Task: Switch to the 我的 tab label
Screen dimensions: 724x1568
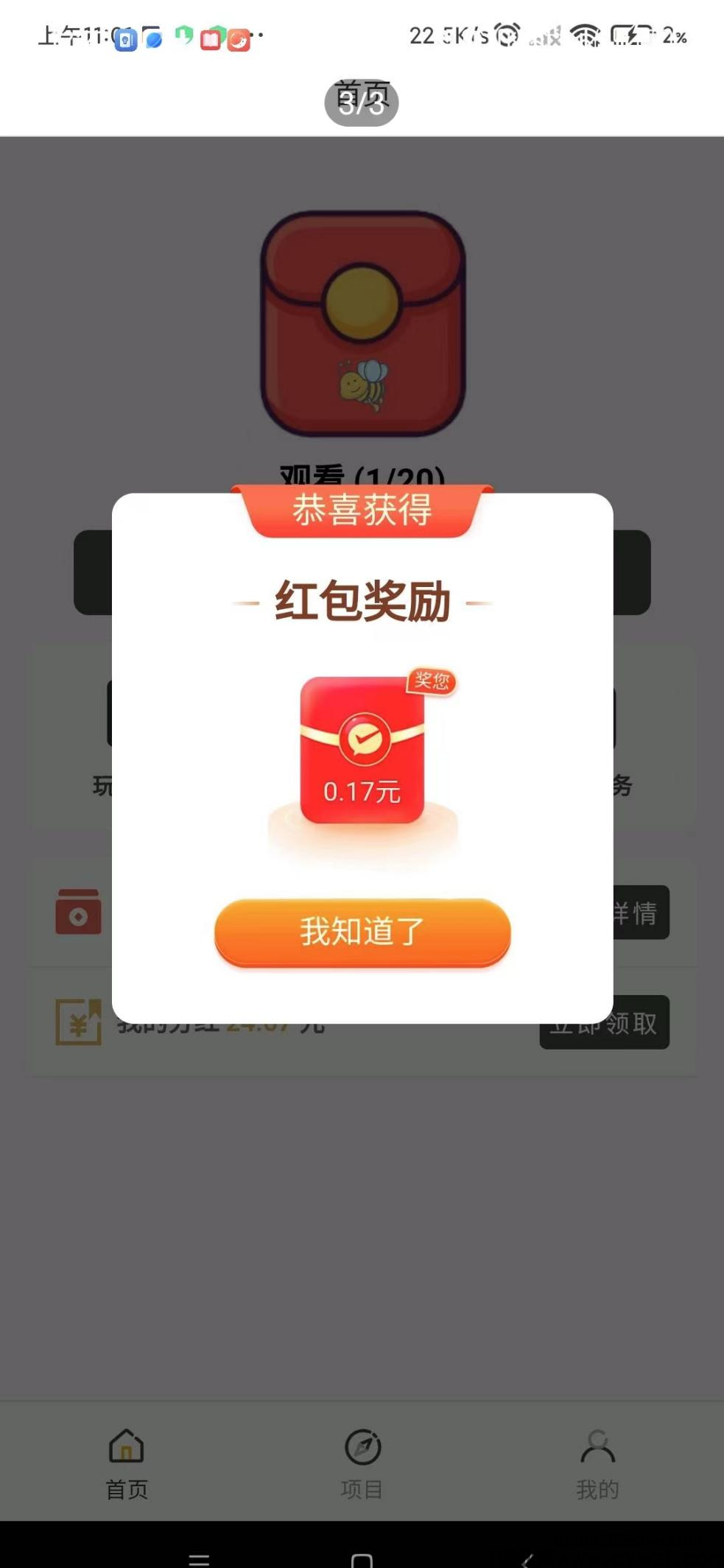Action: [597, 1488]
